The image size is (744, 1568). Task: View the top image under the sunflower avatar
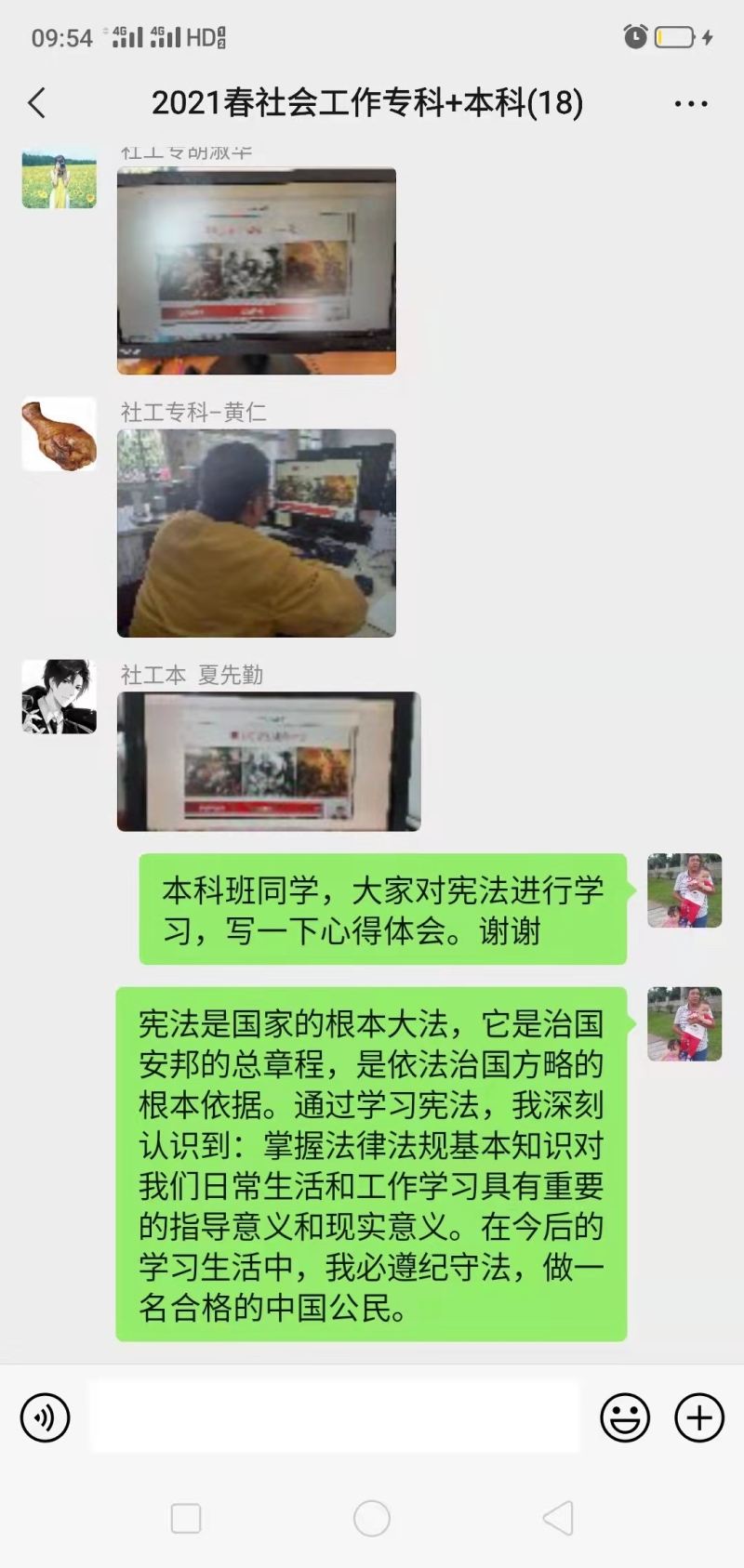(x=257, y=270)
